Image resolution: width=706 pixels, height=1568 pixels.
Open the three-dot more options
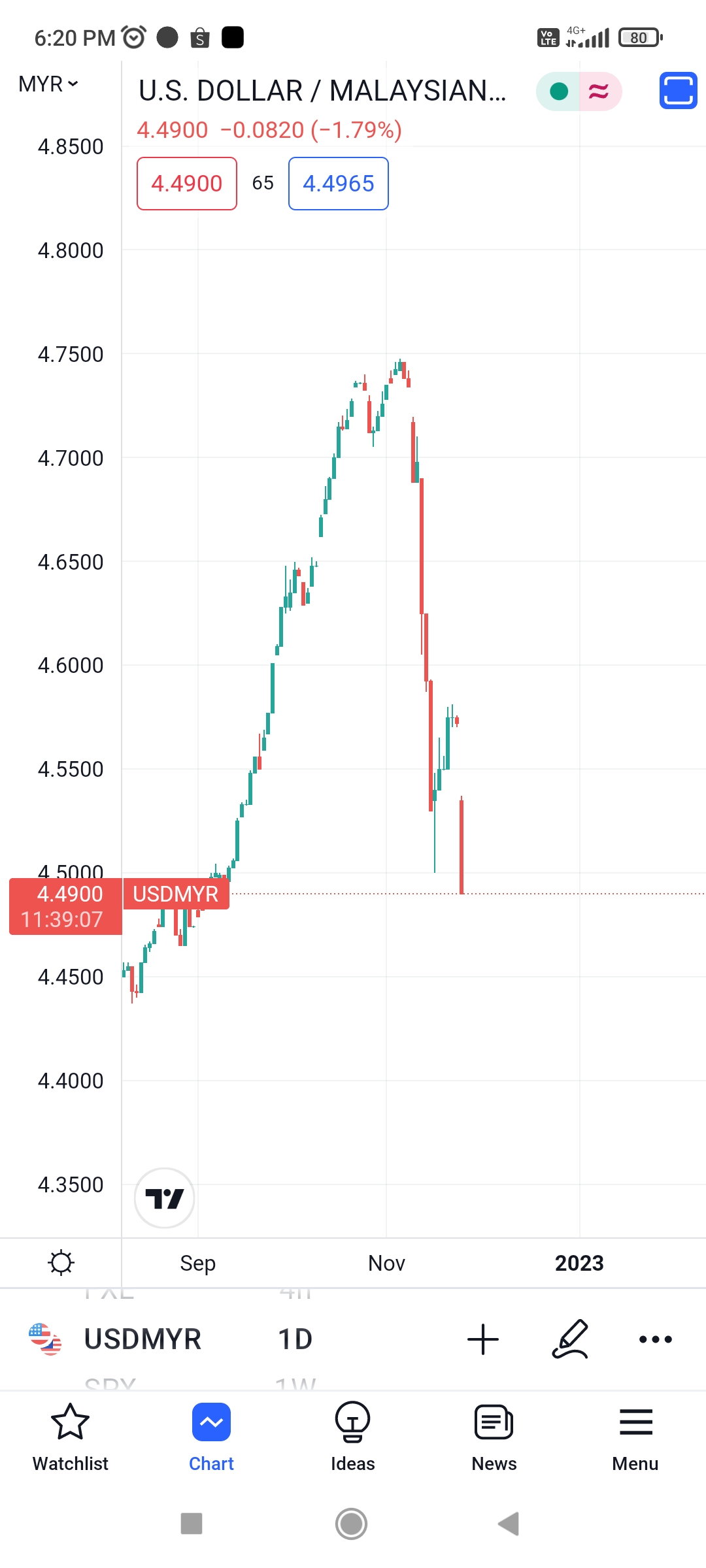click(x=656, y=1339)
